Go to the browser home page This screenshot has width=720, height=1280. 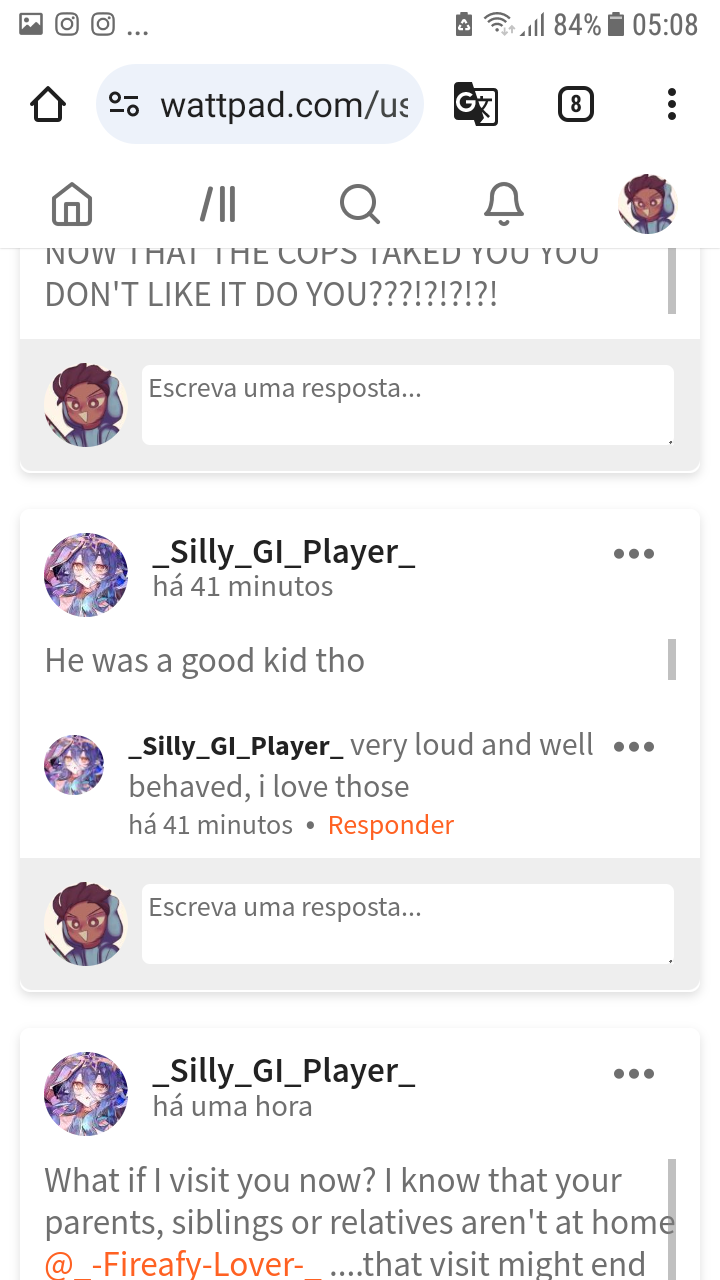pyautogui.click(x=48, y=104)
